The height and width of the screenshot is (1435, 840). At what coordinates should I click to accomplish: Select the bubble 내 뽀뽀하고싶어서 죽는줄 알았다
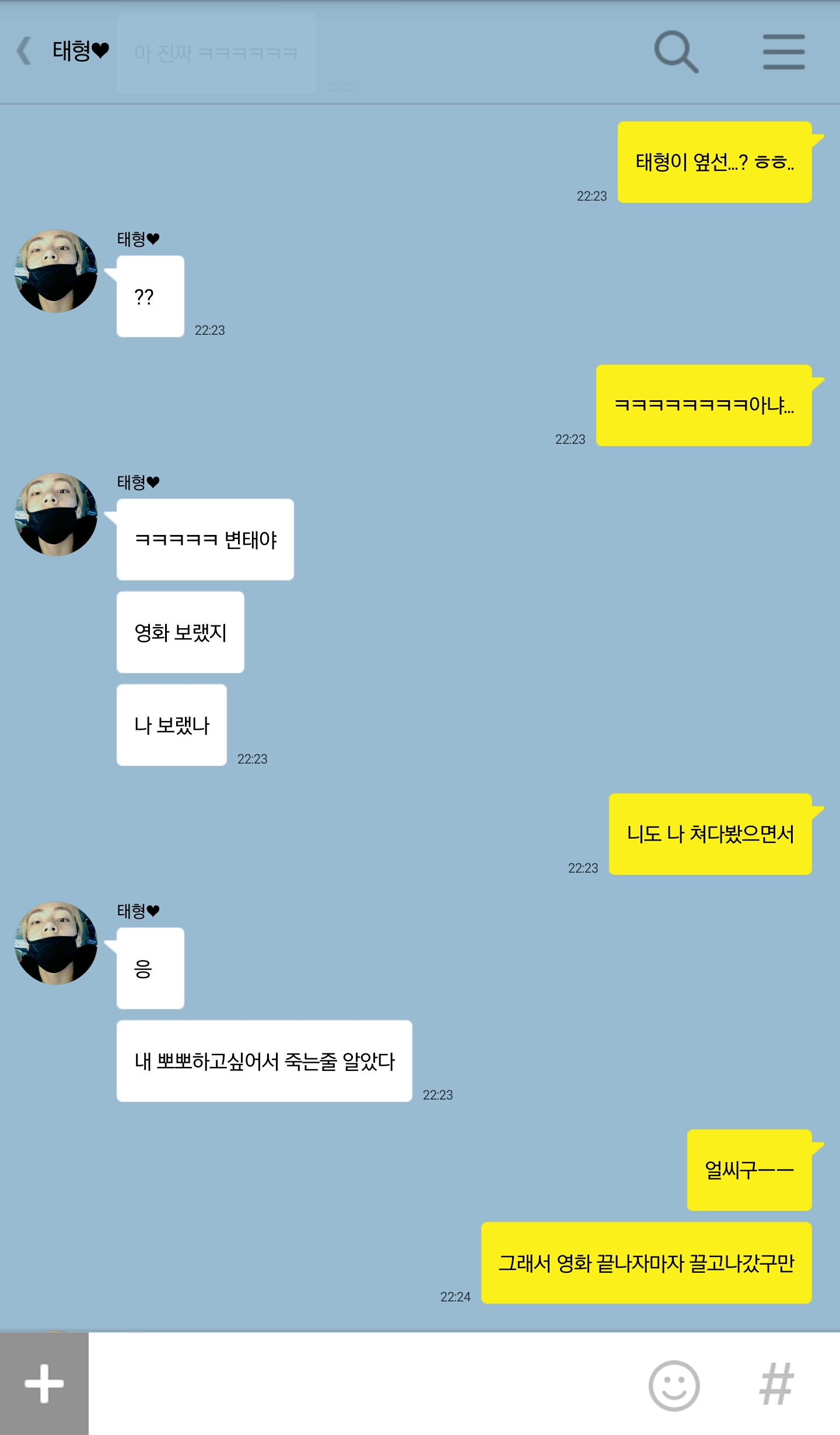(x=264, y=1061)
